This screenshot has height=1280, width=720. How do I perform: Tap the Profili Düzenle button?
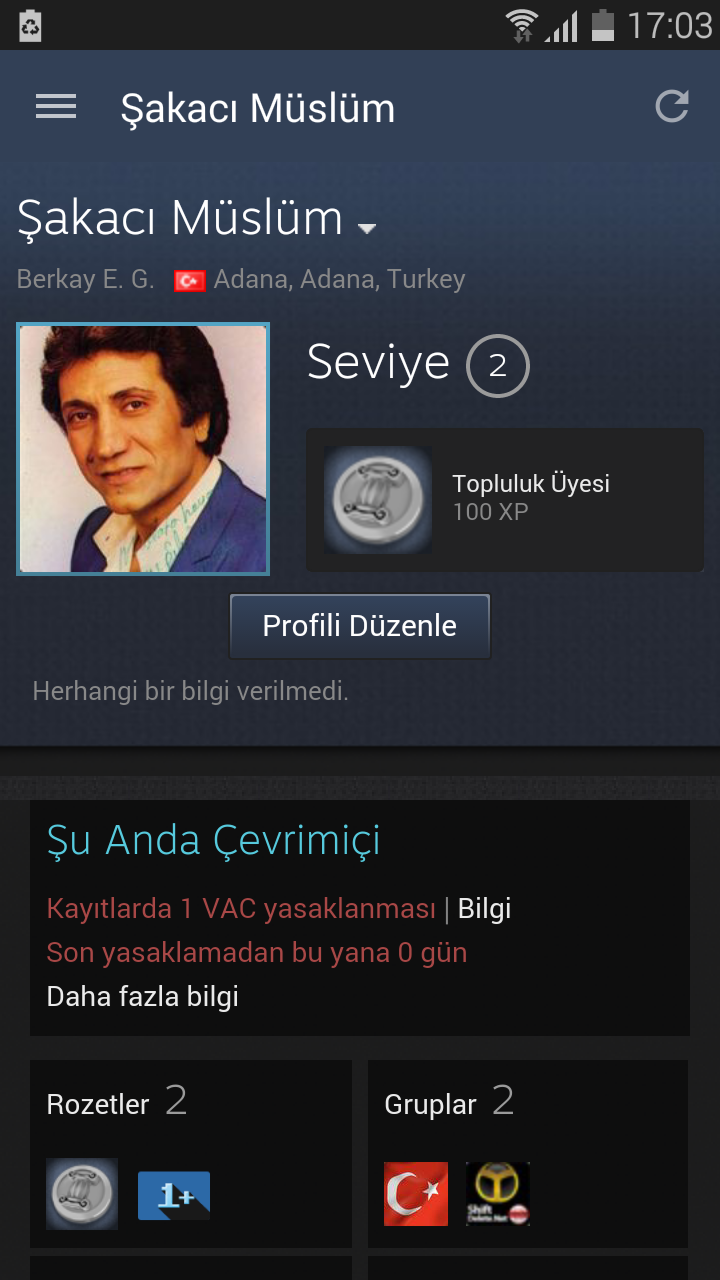[360, 626]
